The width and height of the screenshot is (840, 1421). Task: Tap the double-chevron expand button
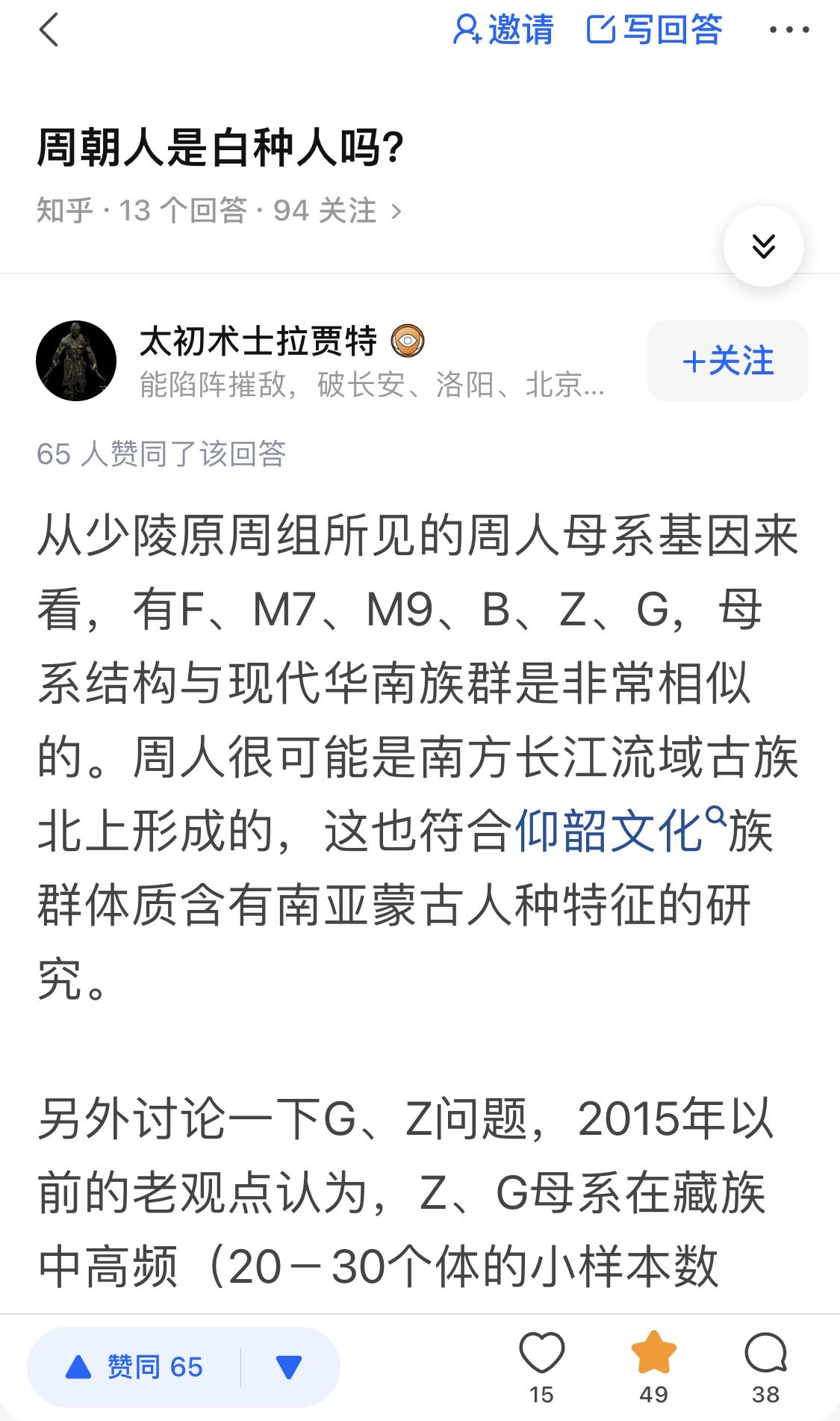(763, 246)
